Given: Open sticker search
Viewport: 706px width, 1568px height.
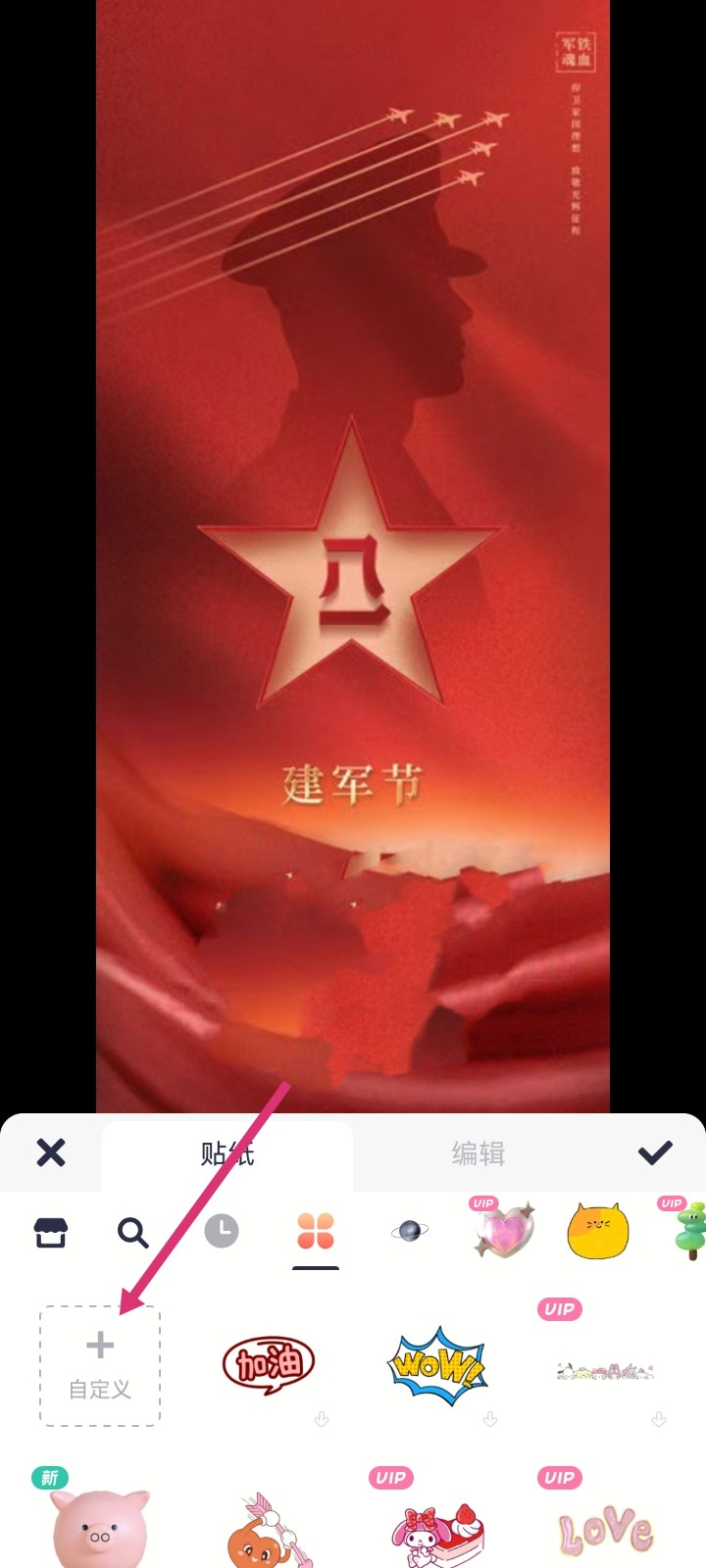Looking at the screenshot, I should [132, 1233].
